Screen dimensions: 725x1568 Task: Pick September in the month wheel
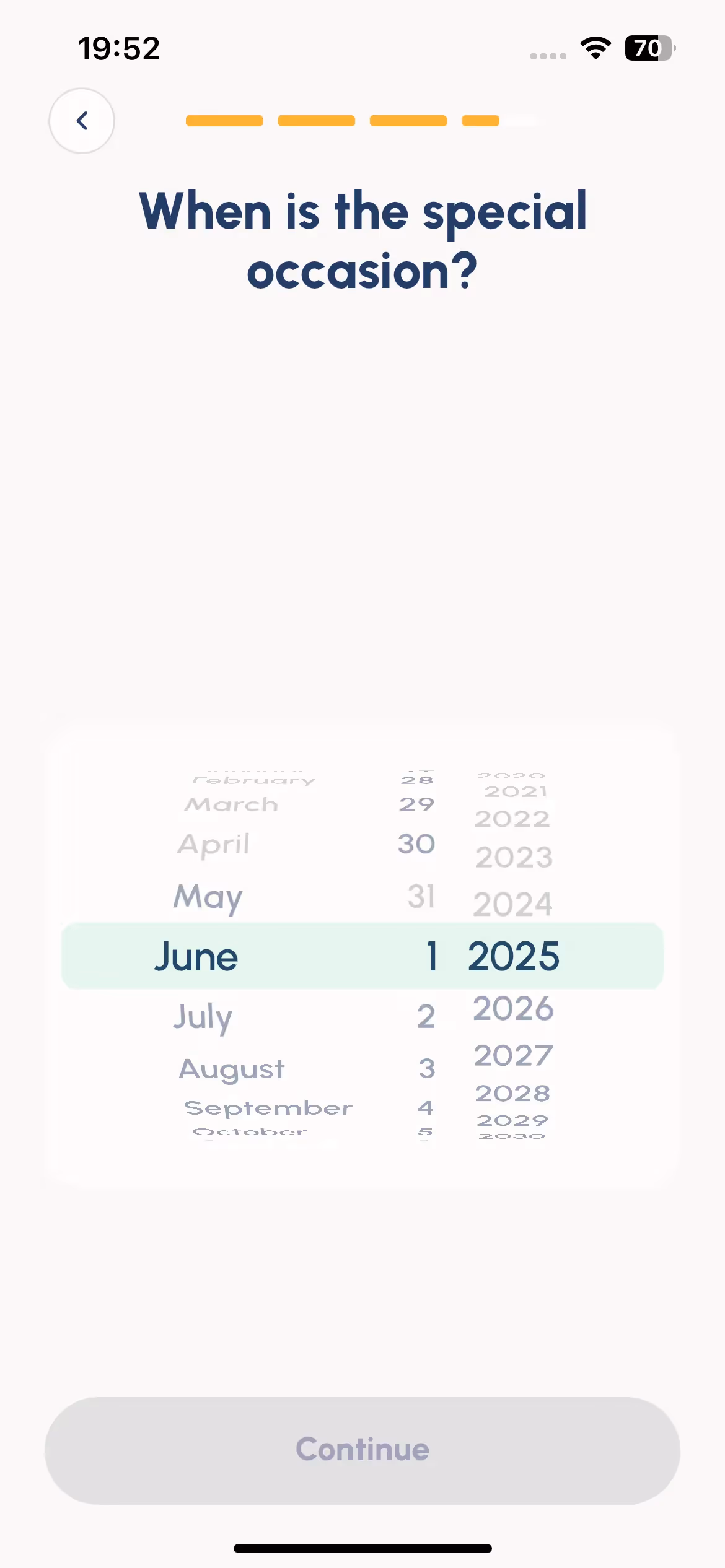click(x=268, y=1108)
